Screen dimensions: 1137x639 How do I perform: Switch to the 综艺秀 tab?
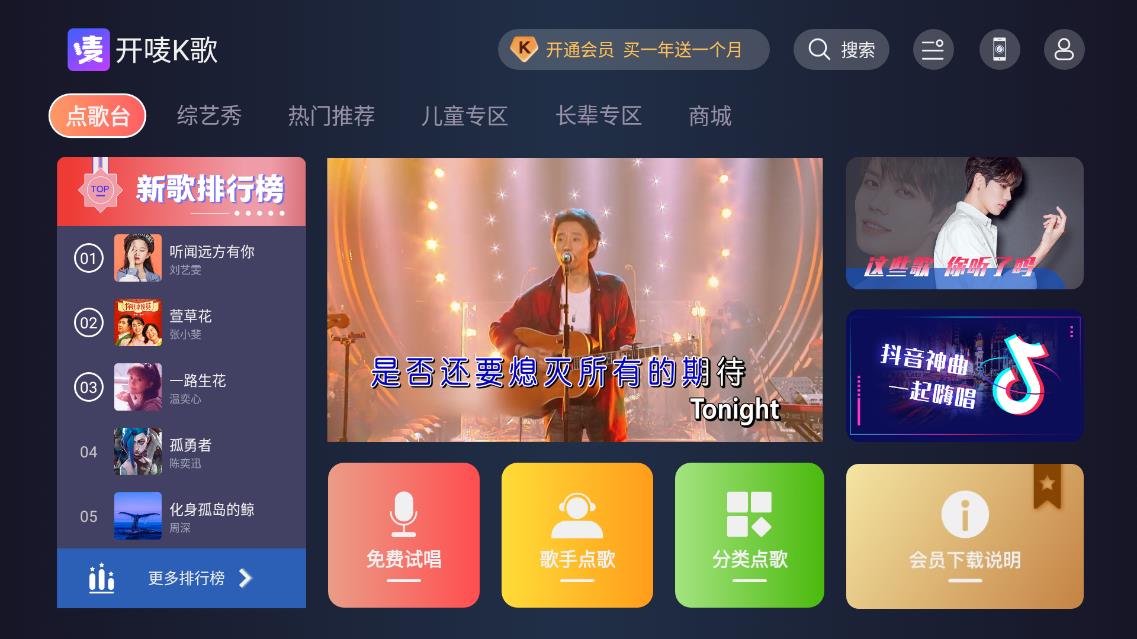pyautogui.click(x=209, y=116)
